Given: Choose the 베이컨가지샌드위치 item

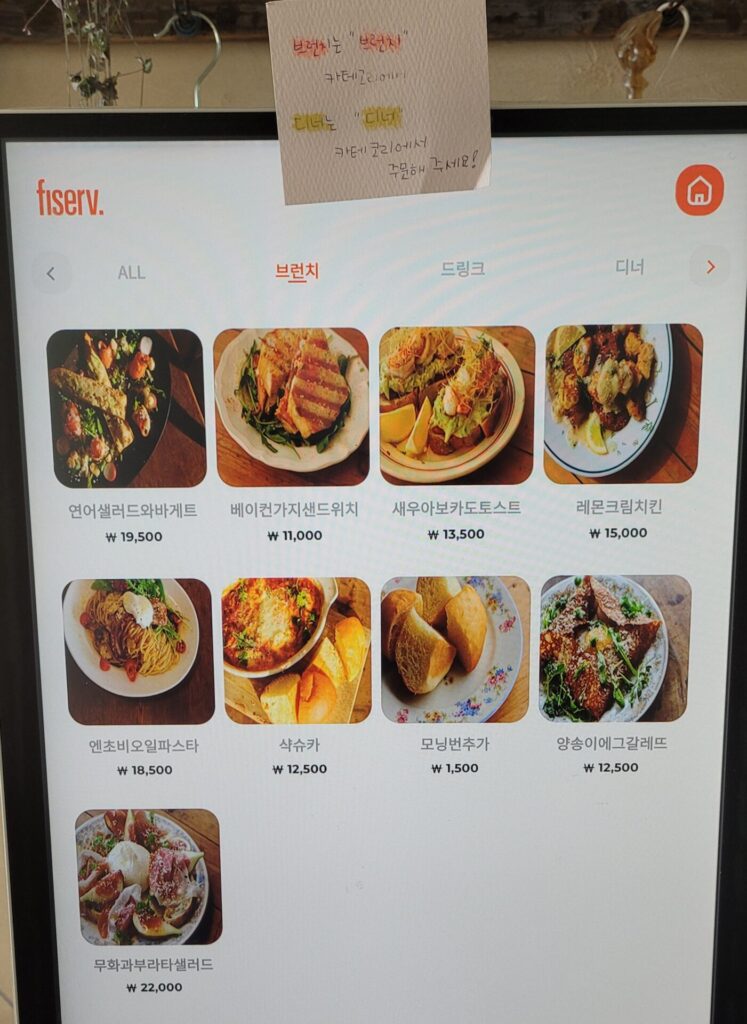Looking at the screenshot, I should 291,407.
